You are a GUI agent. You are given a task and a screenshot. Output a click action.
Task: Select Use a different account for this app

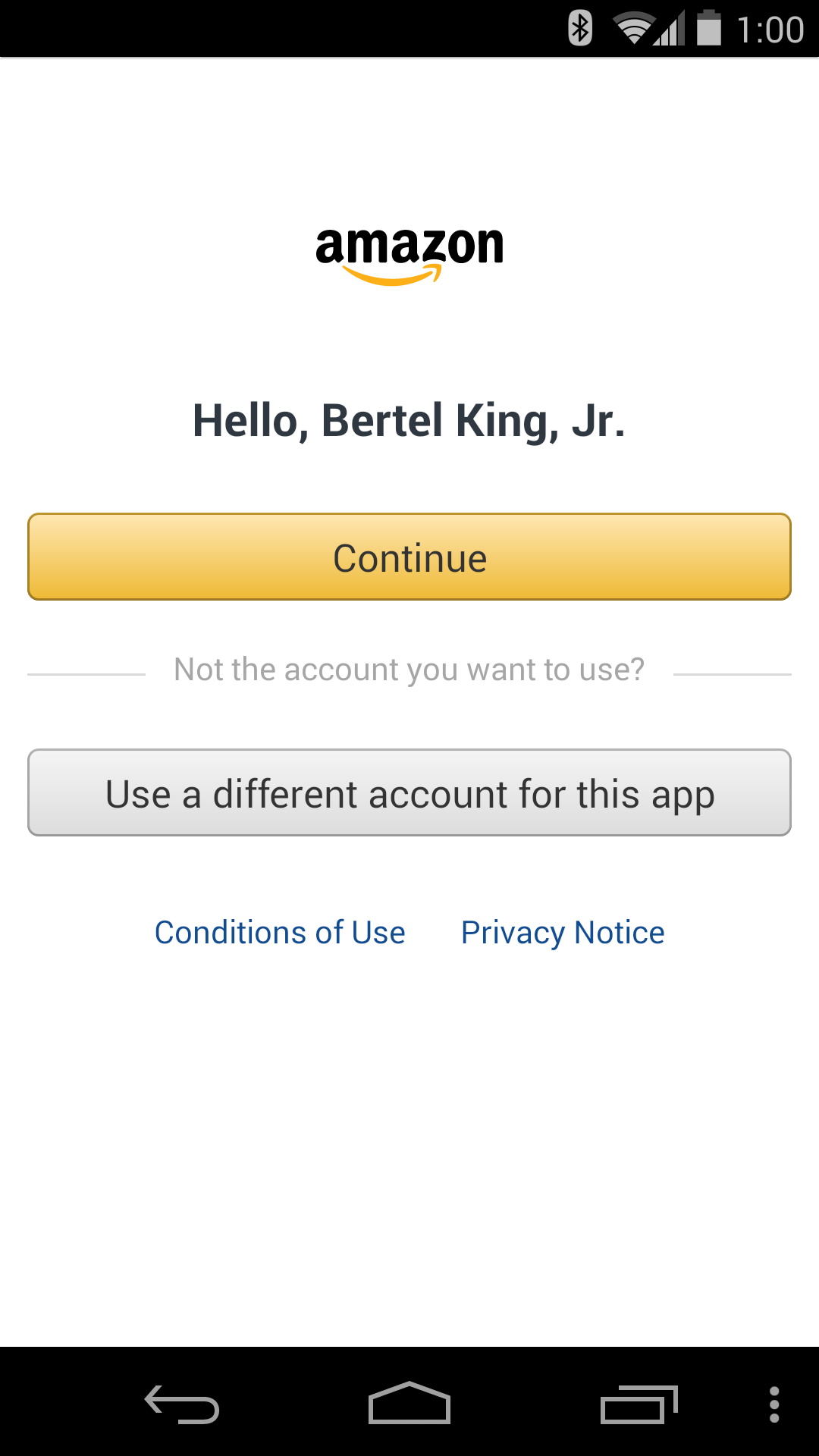tap(409, 792)
